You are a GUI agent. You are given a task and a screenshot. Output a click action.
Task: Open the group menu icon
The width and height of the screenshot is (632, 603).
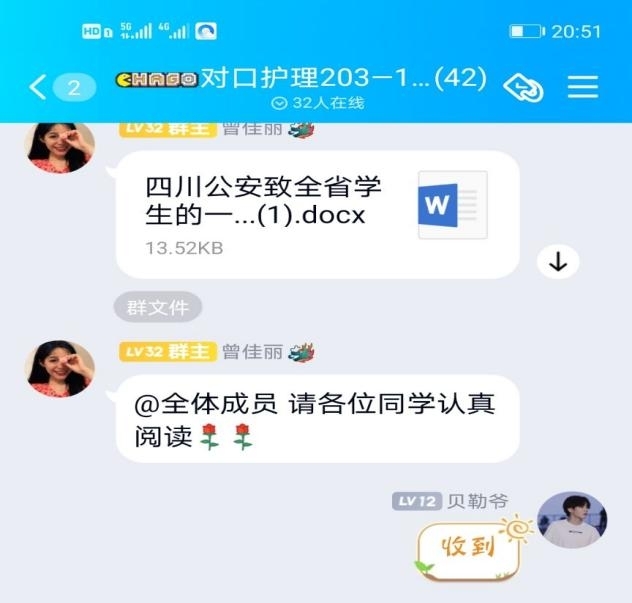(x=582, y=87)
